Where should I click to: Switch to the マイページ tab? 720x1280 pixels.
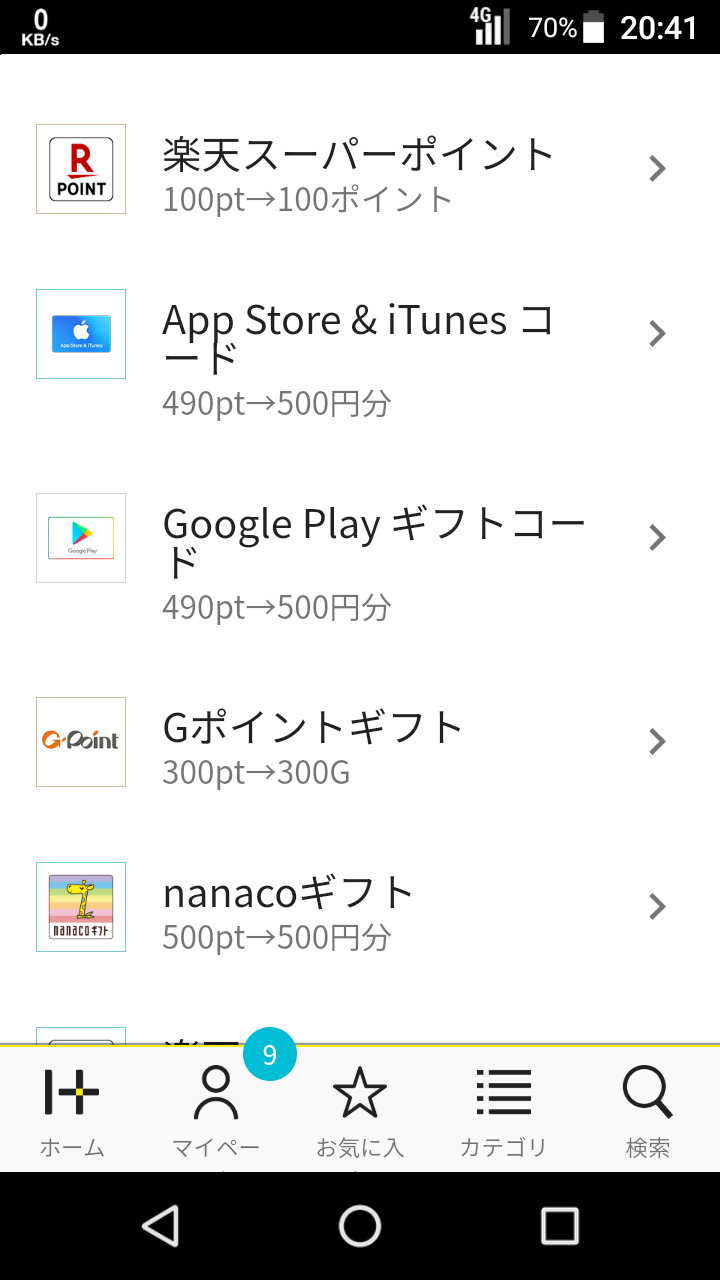tap(216, 1110)
